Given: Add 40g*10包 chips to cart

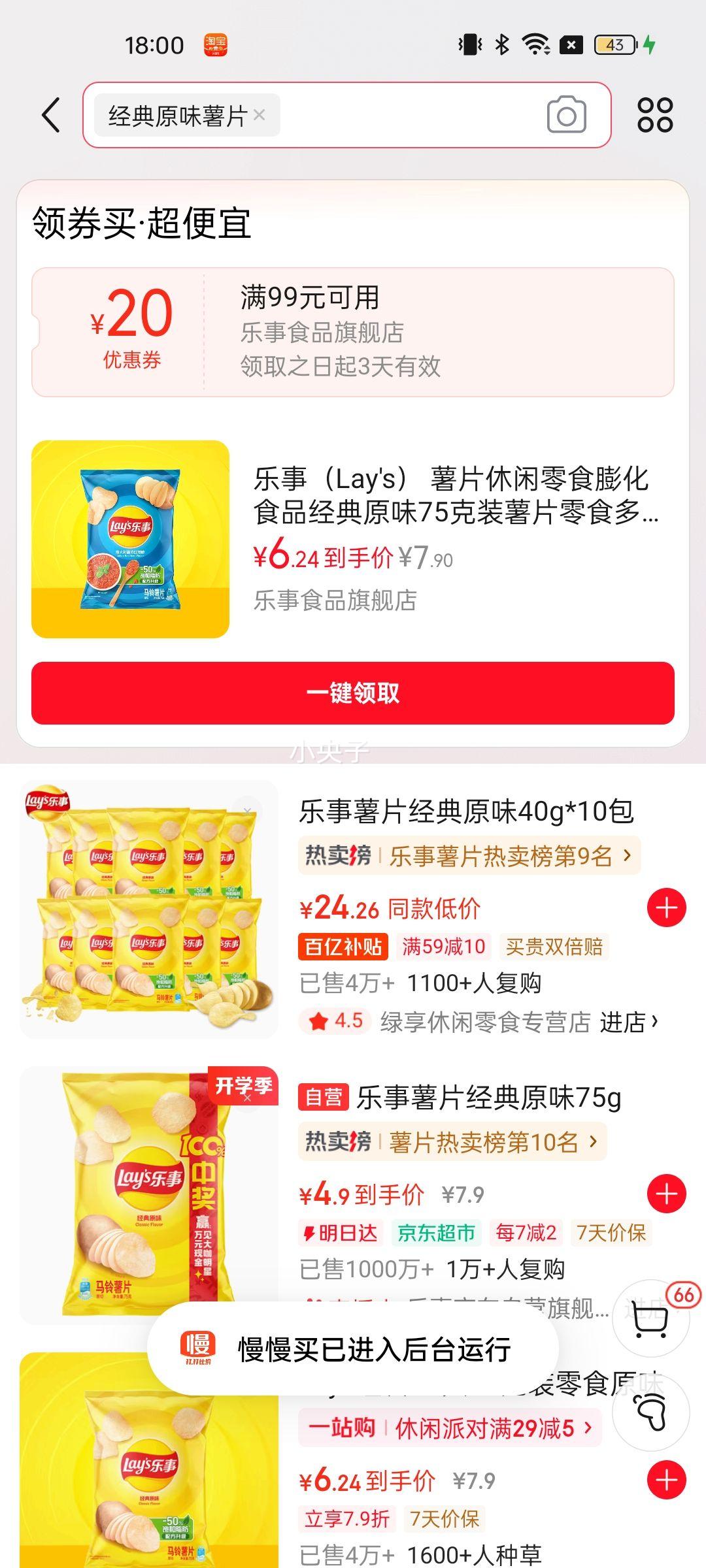Looking at the screenshot, I should (666, 908).
